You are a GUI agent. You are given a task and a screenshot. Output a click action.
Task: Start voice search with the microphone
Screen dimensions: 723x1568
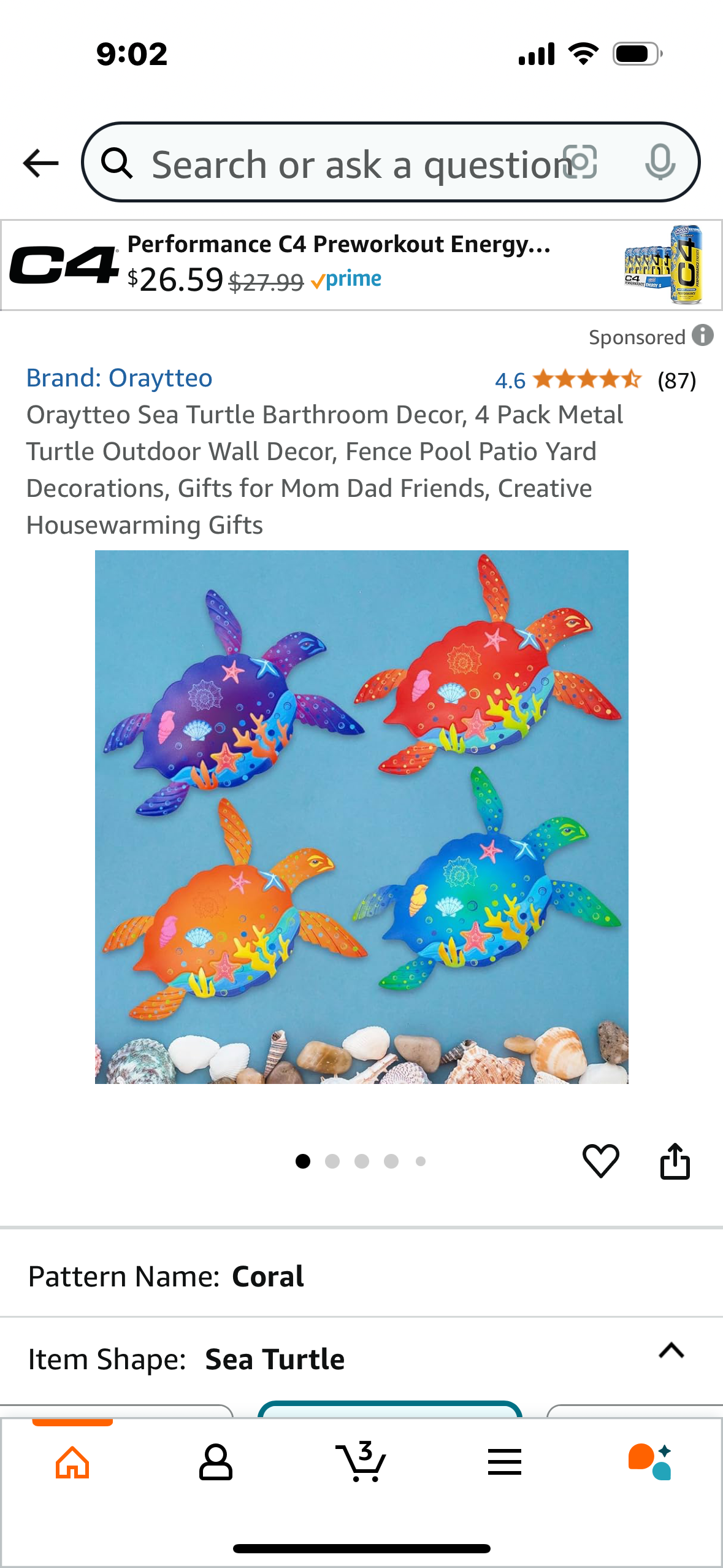point(660,163)
